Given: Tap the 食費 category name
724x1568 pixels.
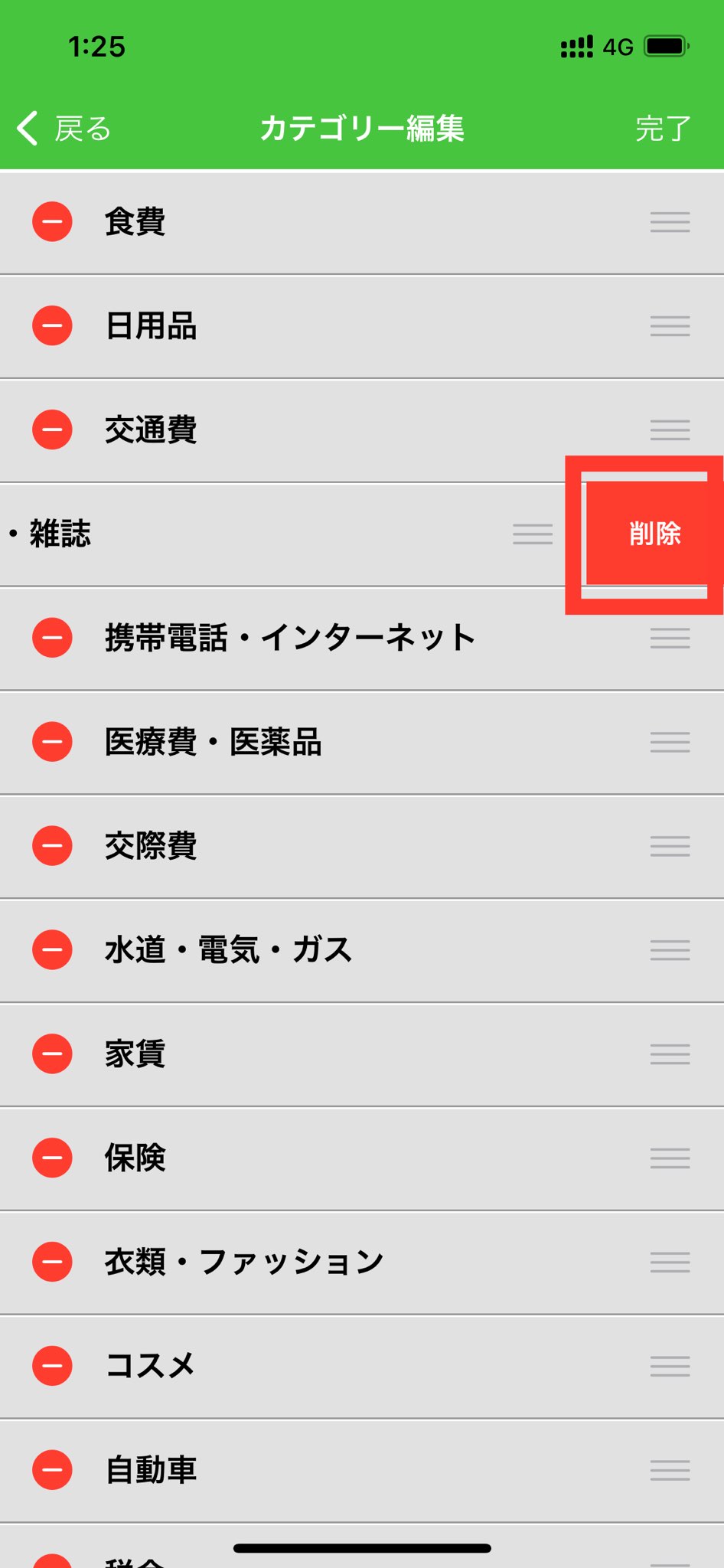Looking at the screenshot, I should 135,222.
